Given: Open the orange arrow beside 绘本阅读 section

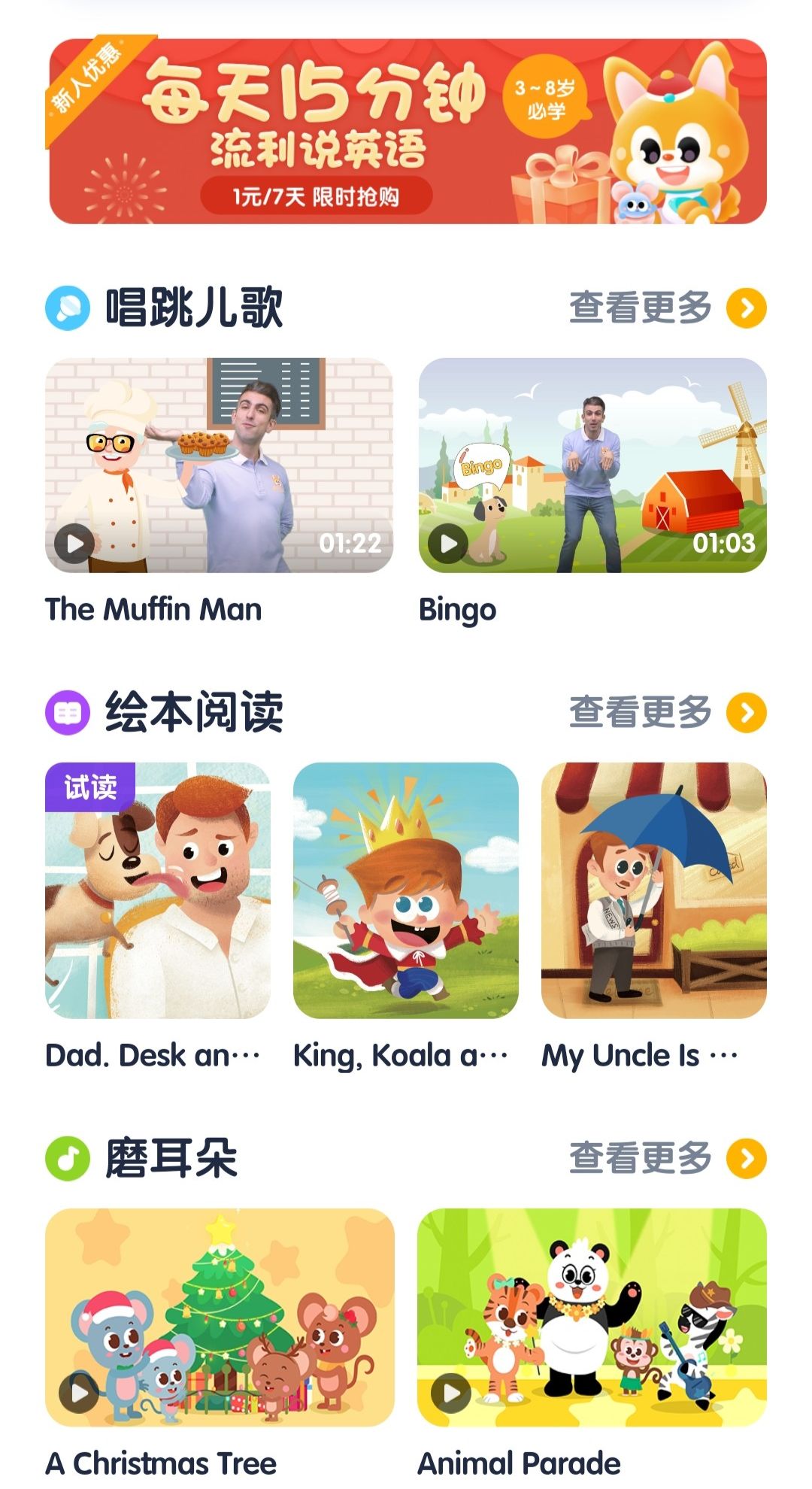Looking at the screenshot, I should coord(746,713).
